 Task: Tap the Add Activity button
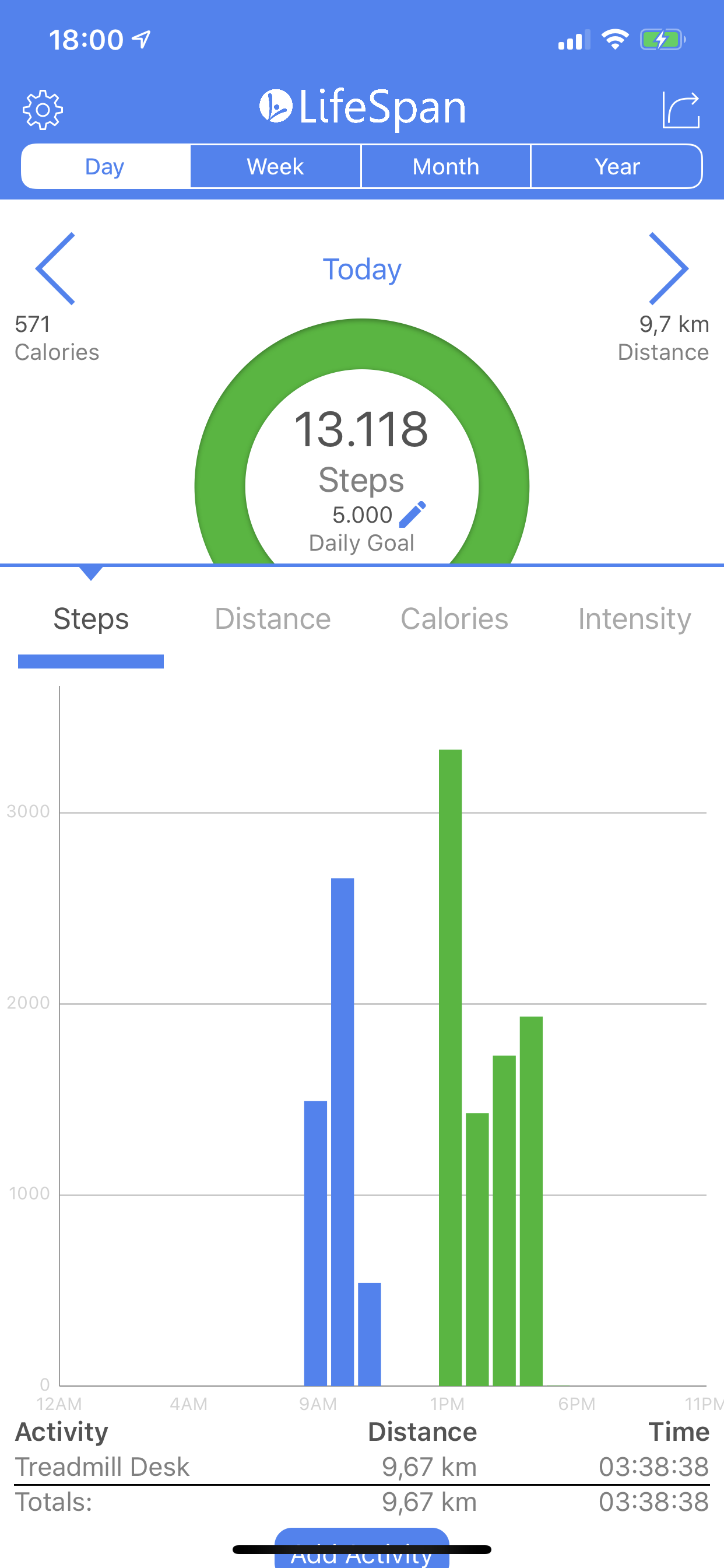click(x=361, y=1549)
